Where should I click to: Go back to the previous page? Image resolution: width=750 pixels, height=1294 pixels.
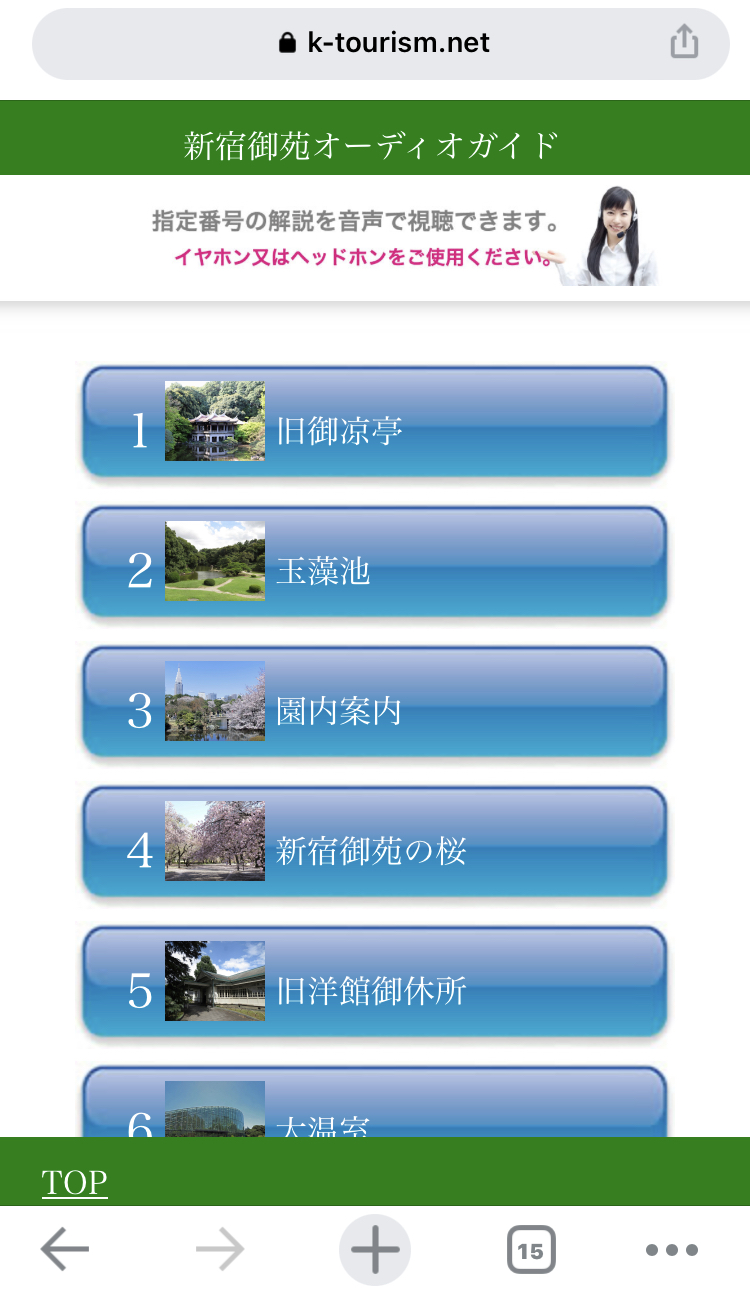65,1250
